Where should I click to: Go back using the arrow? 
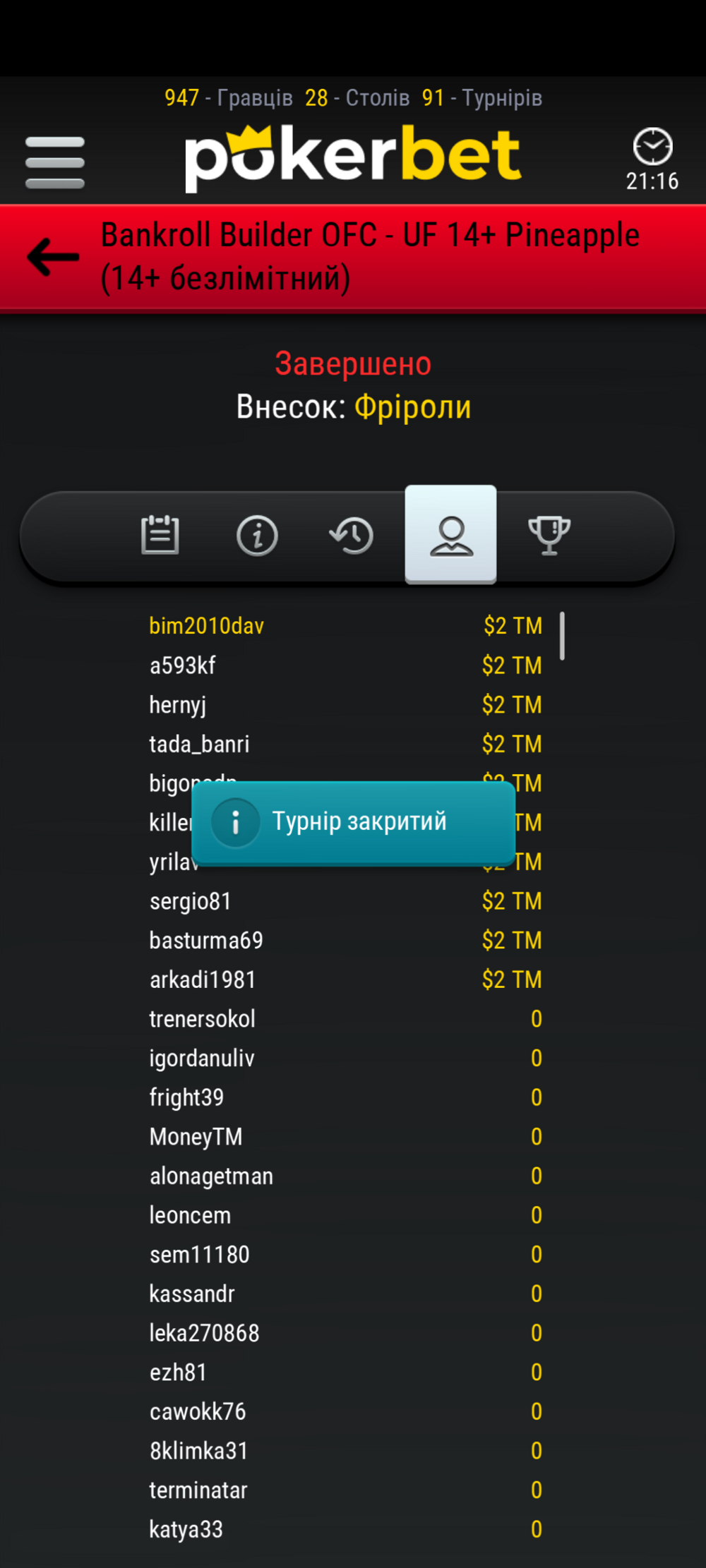(x=53, y=257)
